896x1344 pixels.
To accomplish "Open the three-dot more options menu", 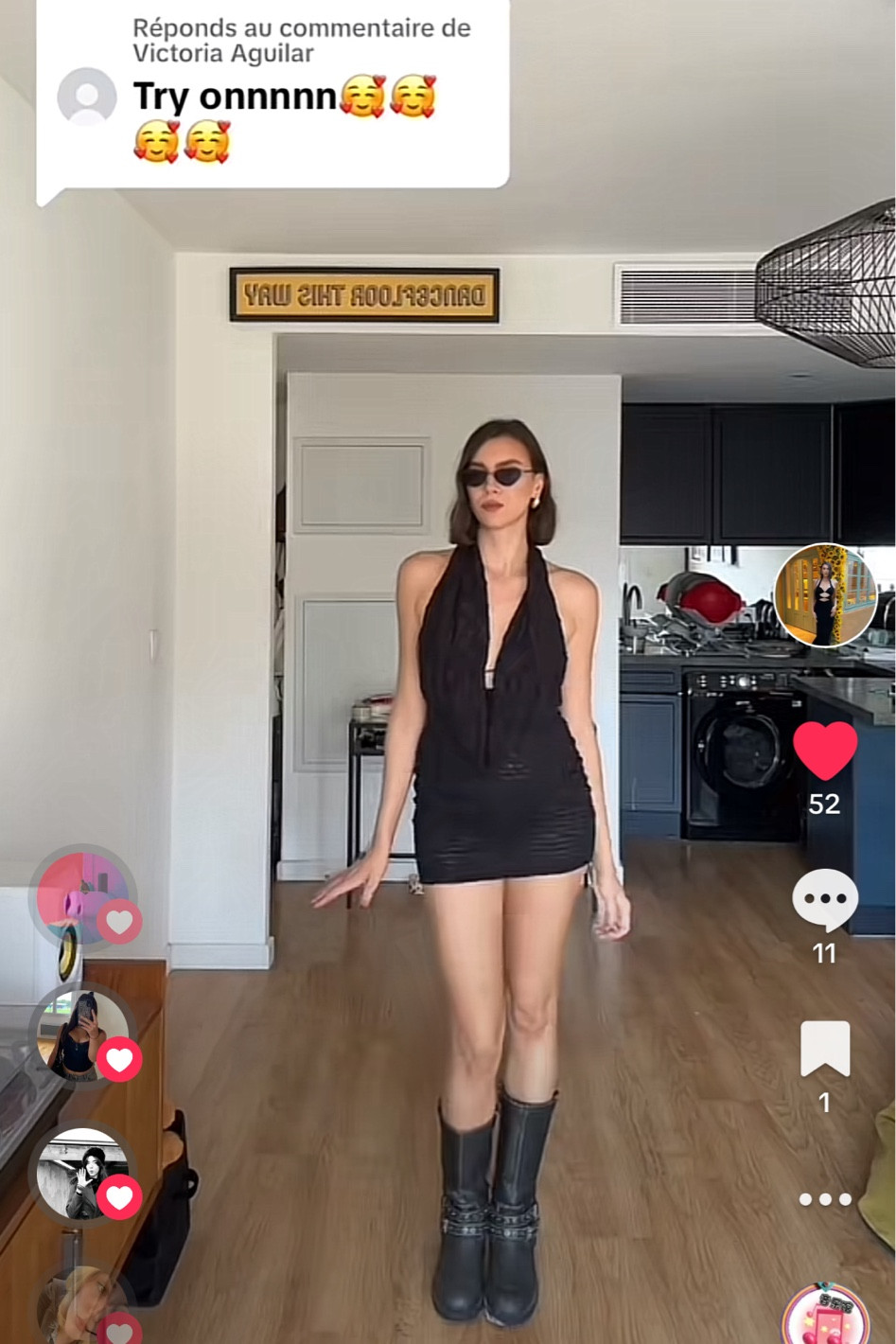I will pos(824,1199).
